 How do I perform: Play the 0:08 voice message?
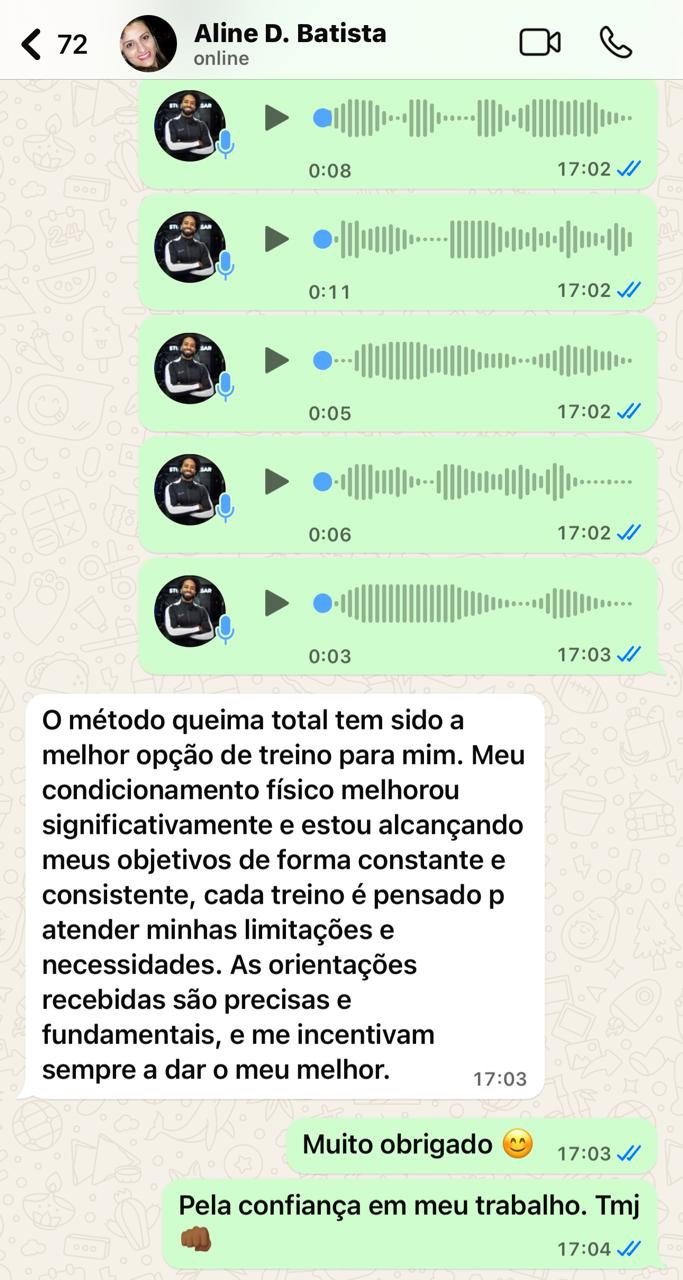pos(276,118)
